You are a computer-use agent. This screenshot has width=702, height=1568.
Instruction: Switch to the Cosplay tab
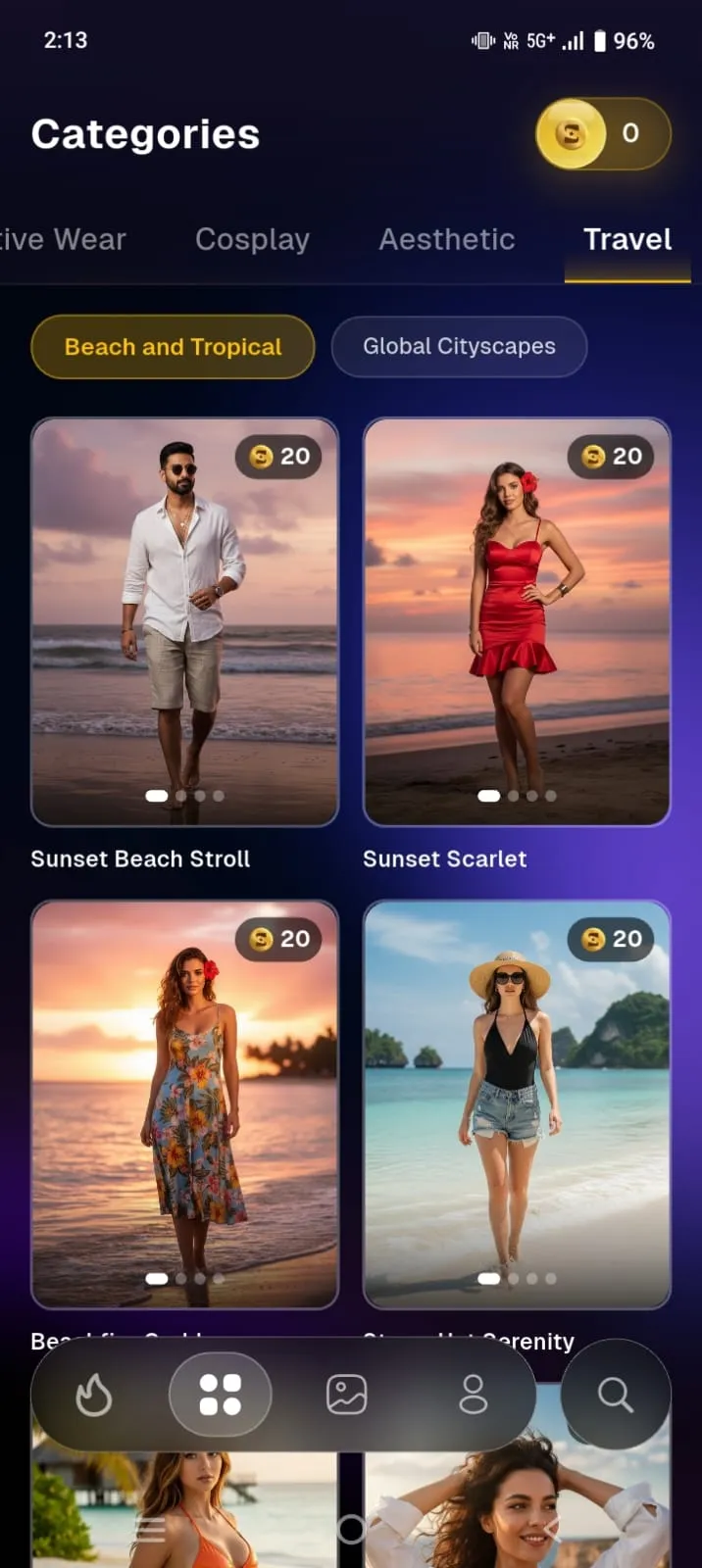(x=252, y=240)
